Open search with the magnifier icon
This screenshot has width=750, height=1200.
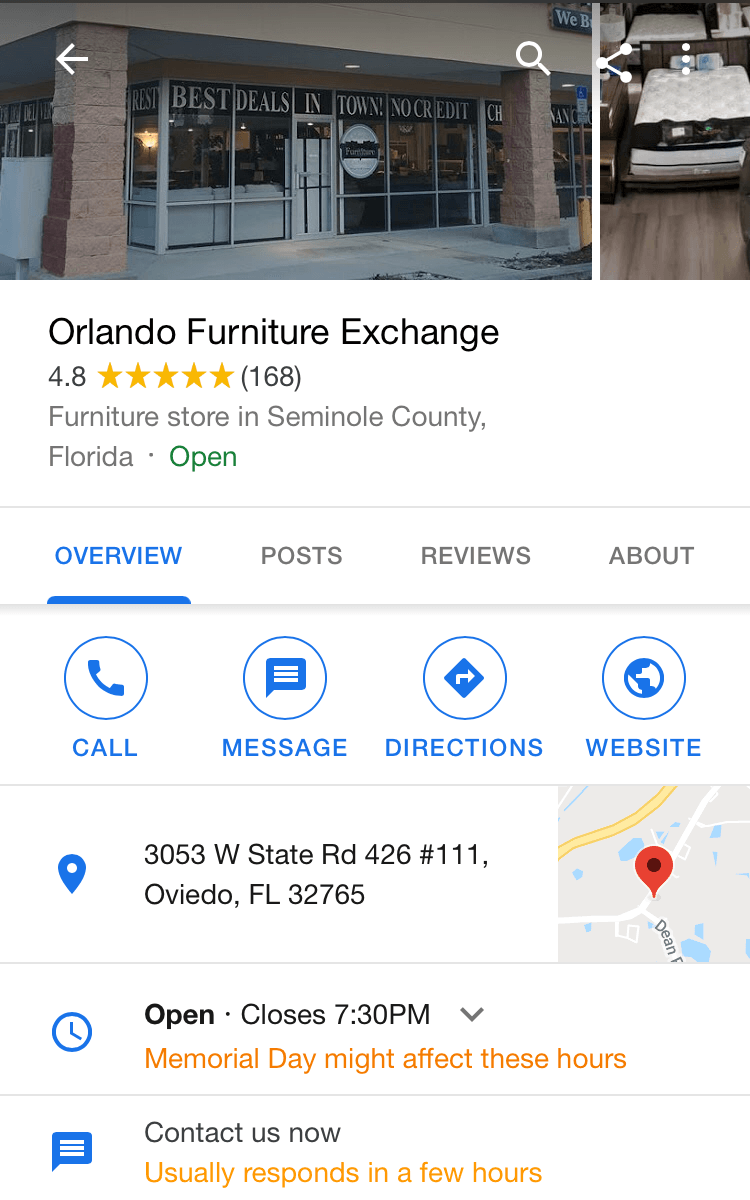(x=532, y=59)
